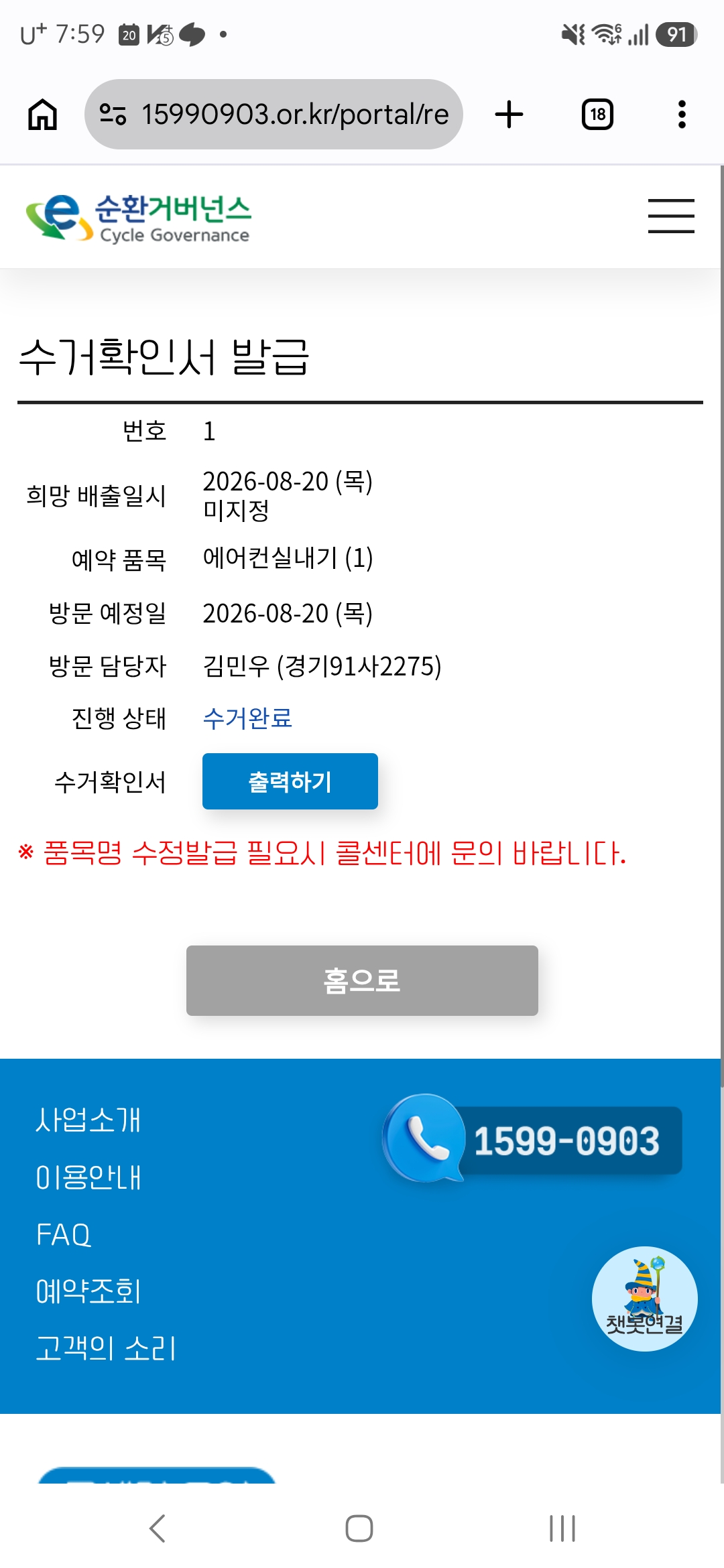Tap the 순환거버넌스 logo to go home
The height and width of the screenshot is (1568, 724).
138,217
